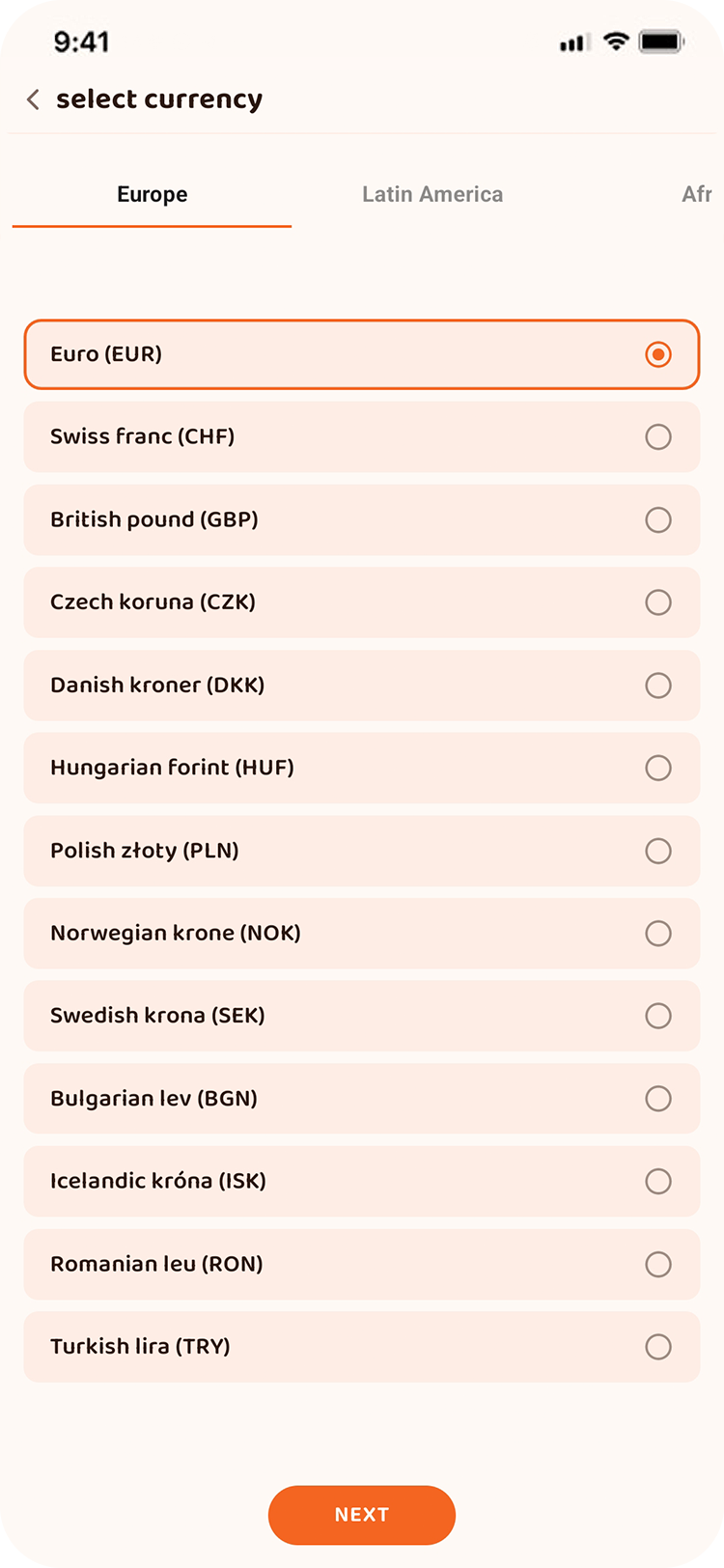Select Hungarian forint (HUF)

coord(361,768)
